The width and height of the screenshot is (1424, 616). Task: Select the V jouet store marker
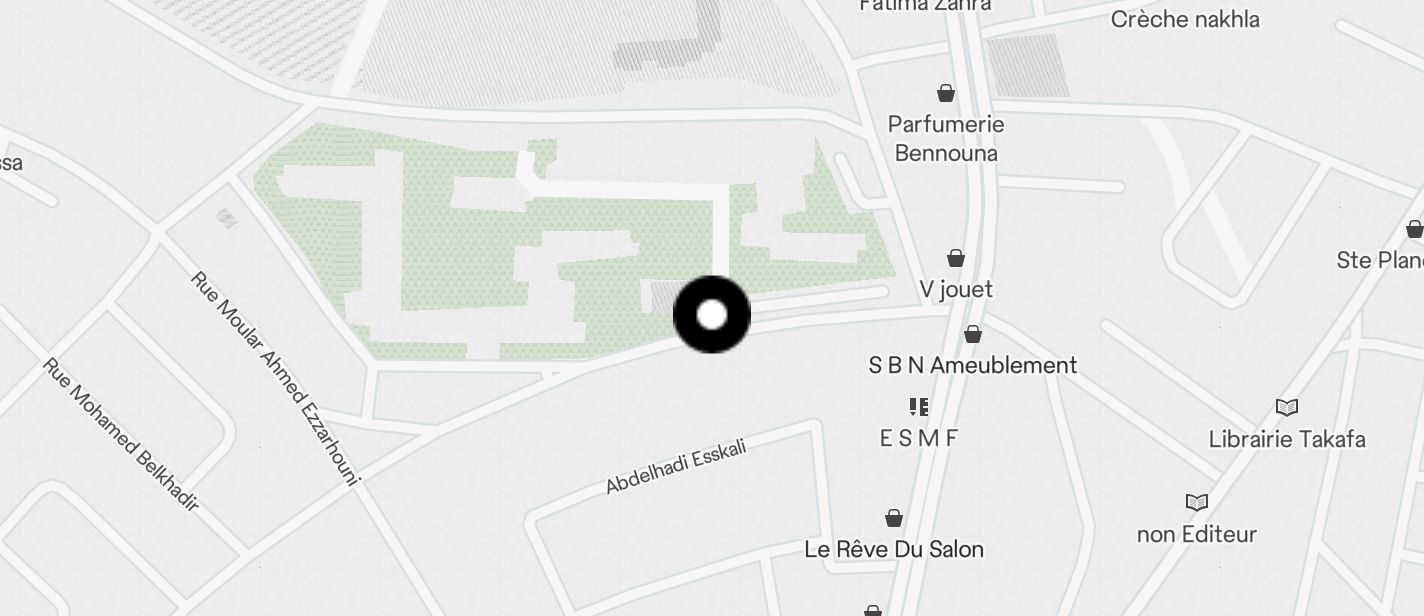[x=956, y=259]
